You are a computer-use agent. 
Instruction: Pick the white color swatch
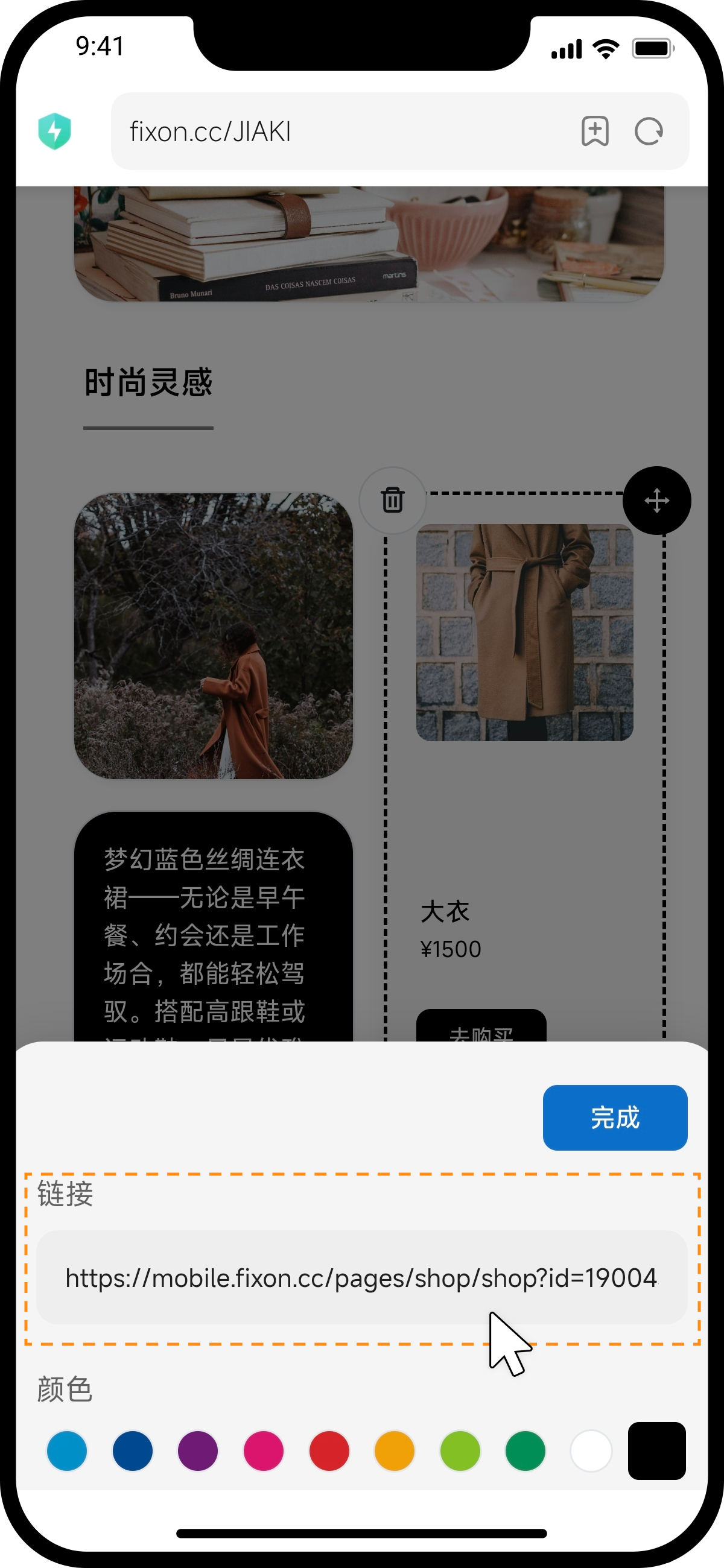[x=591, y=1450]
